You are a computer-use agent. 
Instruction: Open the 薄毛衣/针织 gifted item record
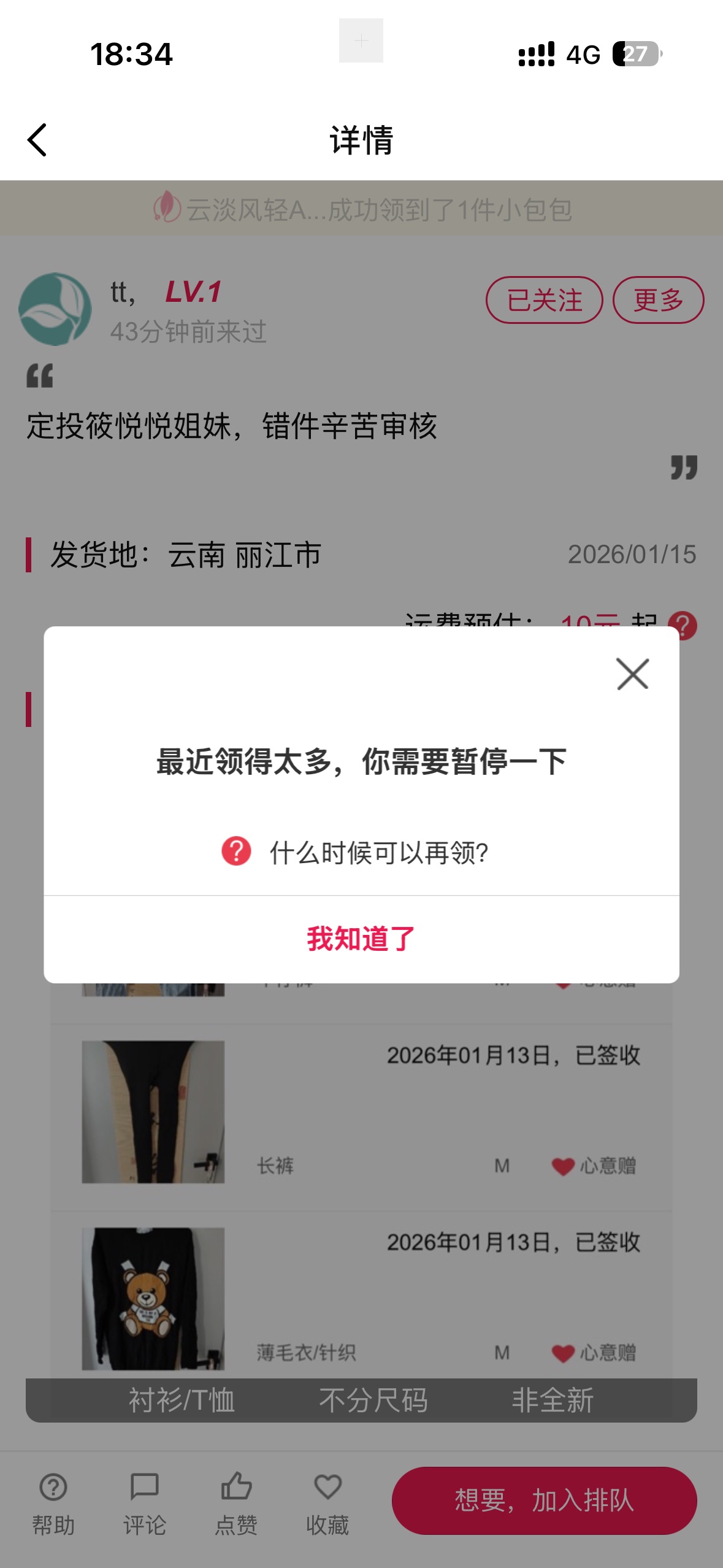[361, 1297]
